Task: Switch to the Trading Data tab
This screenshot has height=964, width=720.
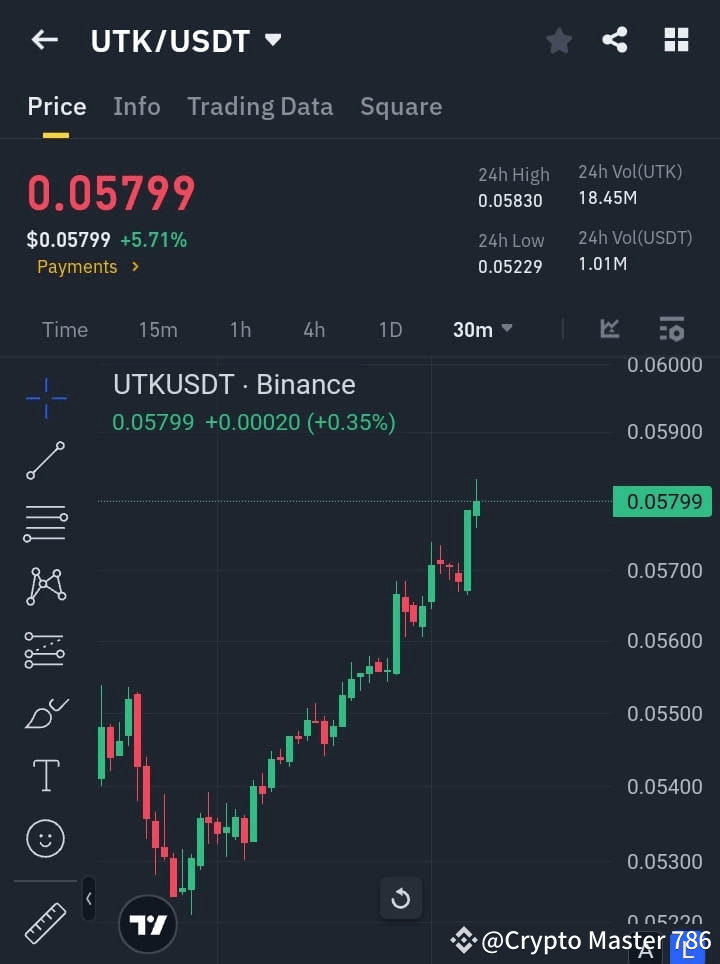Action: pyautogui.click(x=260, y=106)
